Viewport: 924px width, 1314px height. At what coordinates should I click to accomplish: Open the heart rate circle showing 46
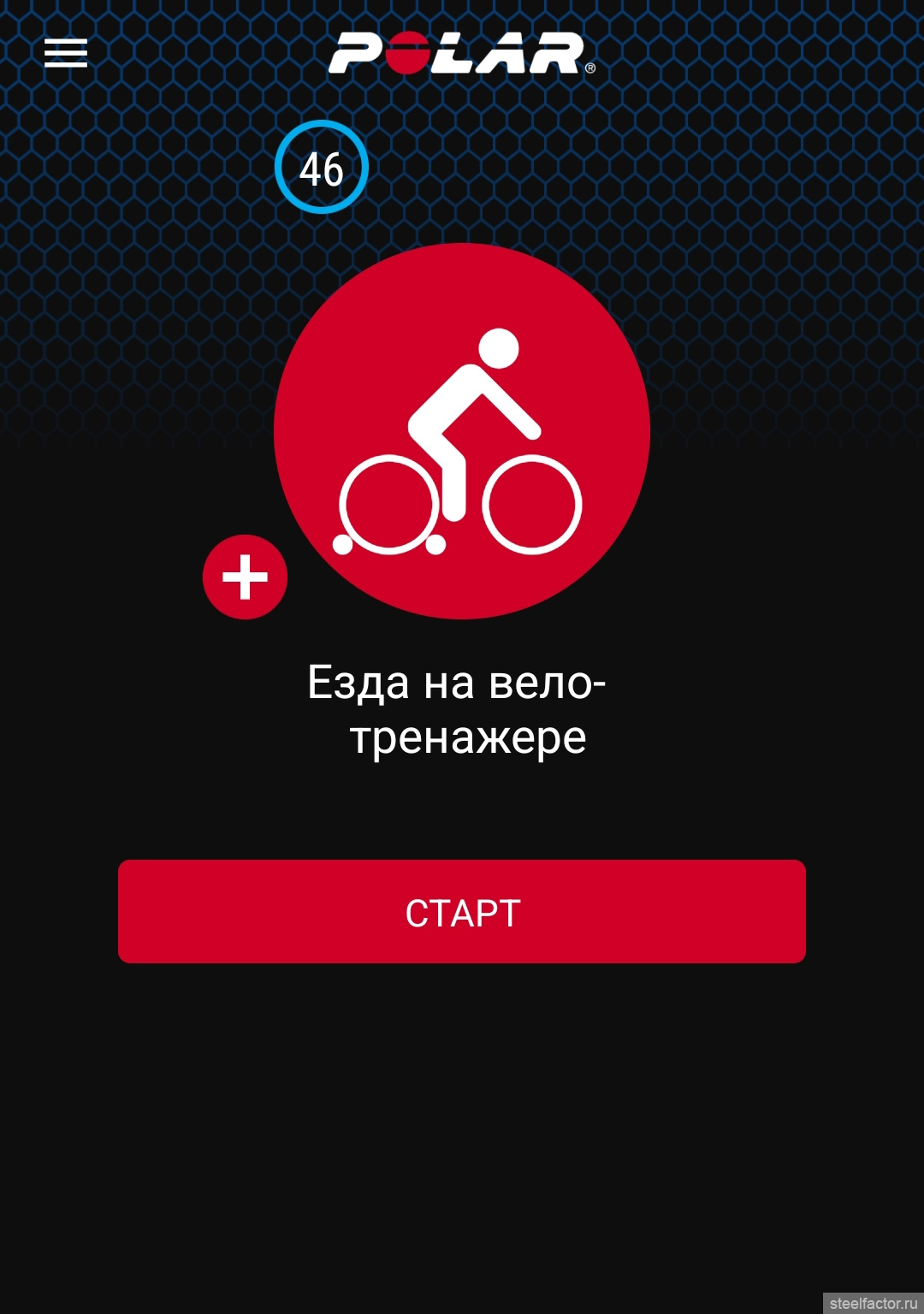[322, 168]
